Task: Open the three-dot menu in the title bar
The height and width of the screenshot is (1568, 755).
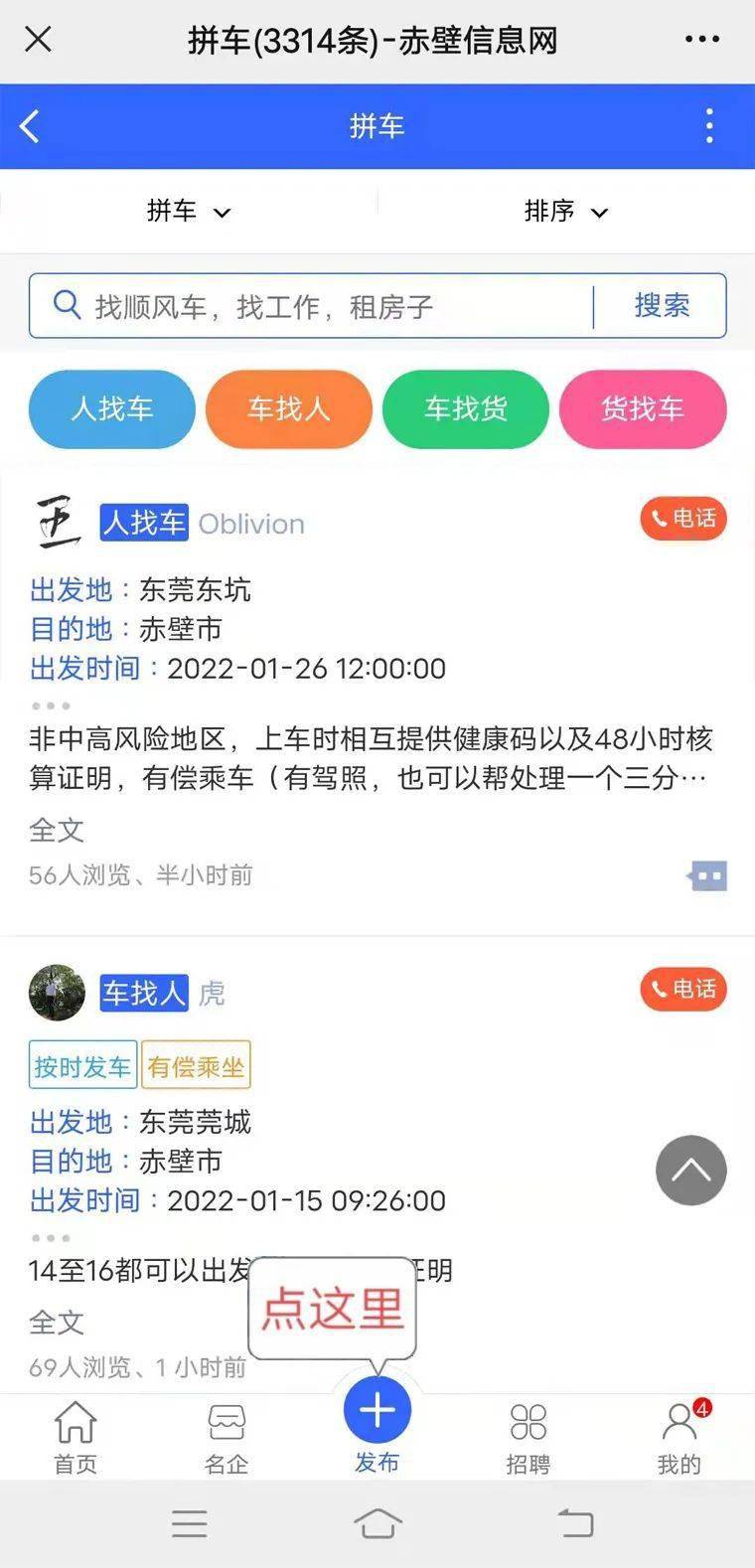Action: (702, 40)
